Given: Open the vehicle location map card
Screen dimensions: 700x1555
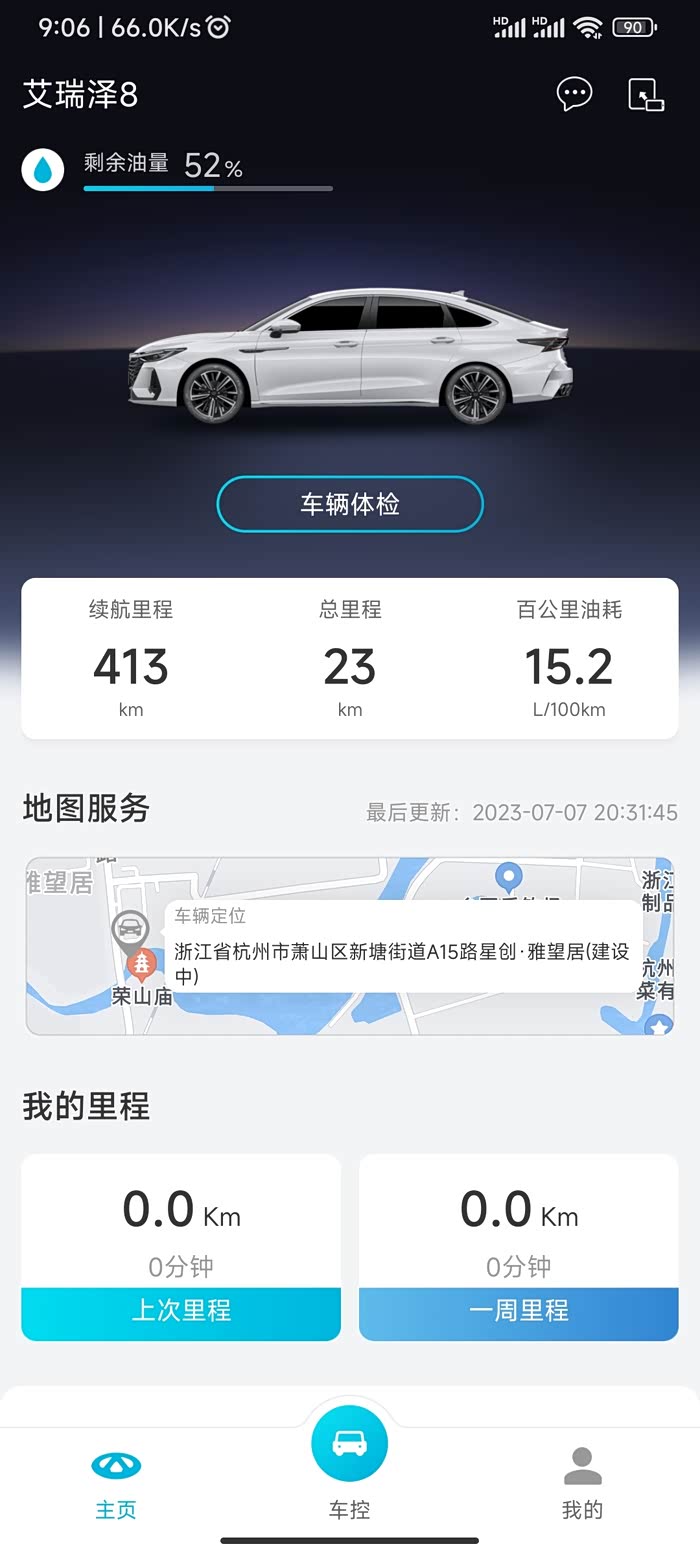Looking at the screenshot, I should click(x=350, y=945).
